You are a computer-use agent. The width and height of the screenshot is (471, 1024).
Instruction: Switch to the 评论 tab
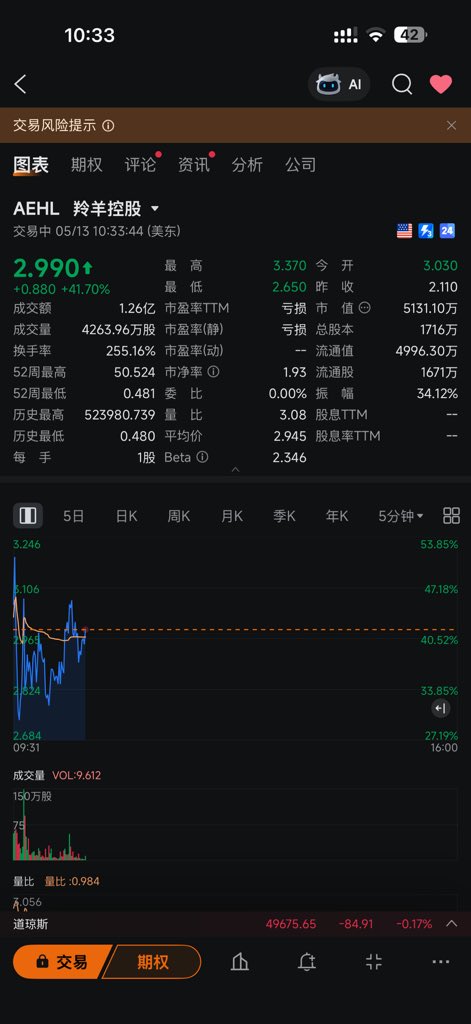140,165
